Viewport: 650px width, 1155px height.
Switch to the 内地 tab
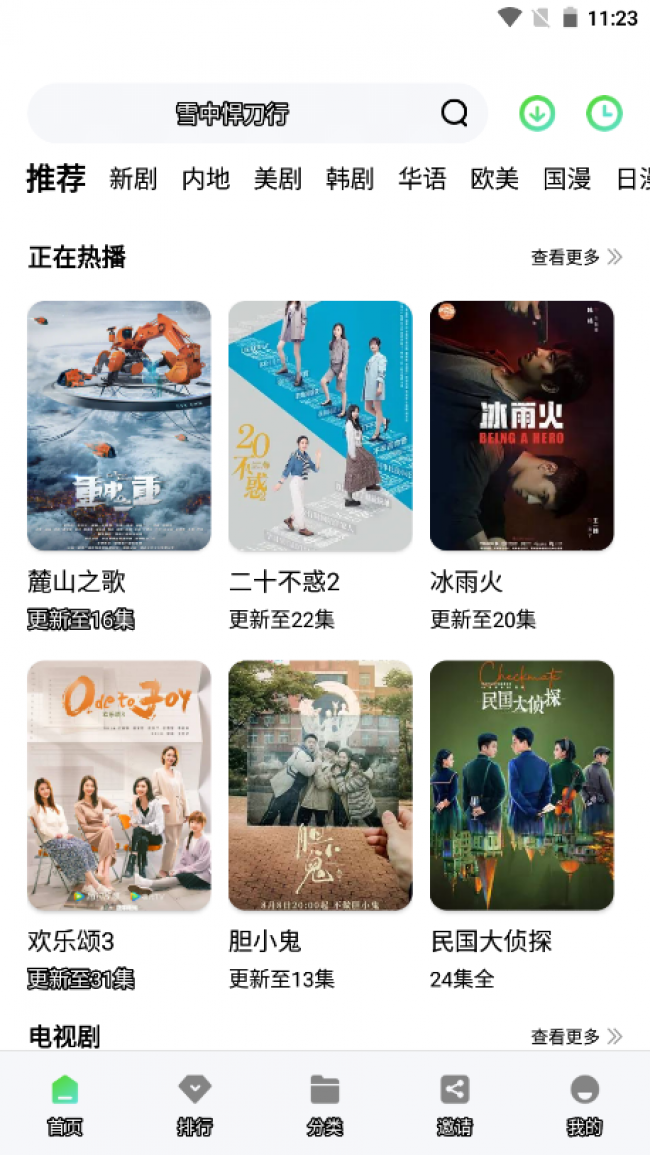(206, 179)
